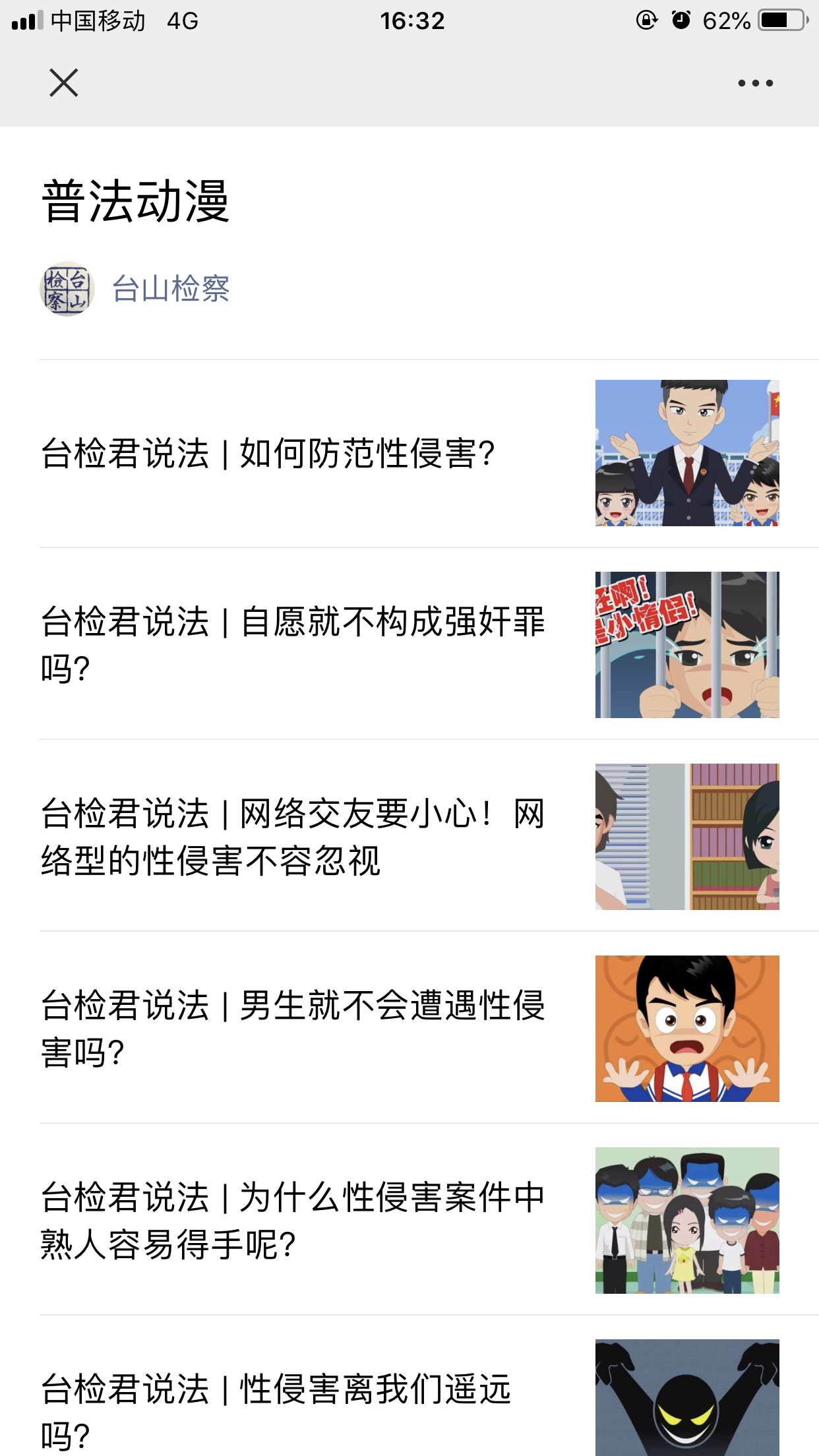
Task: Close this WeChat article page
Action: point(64,83)
